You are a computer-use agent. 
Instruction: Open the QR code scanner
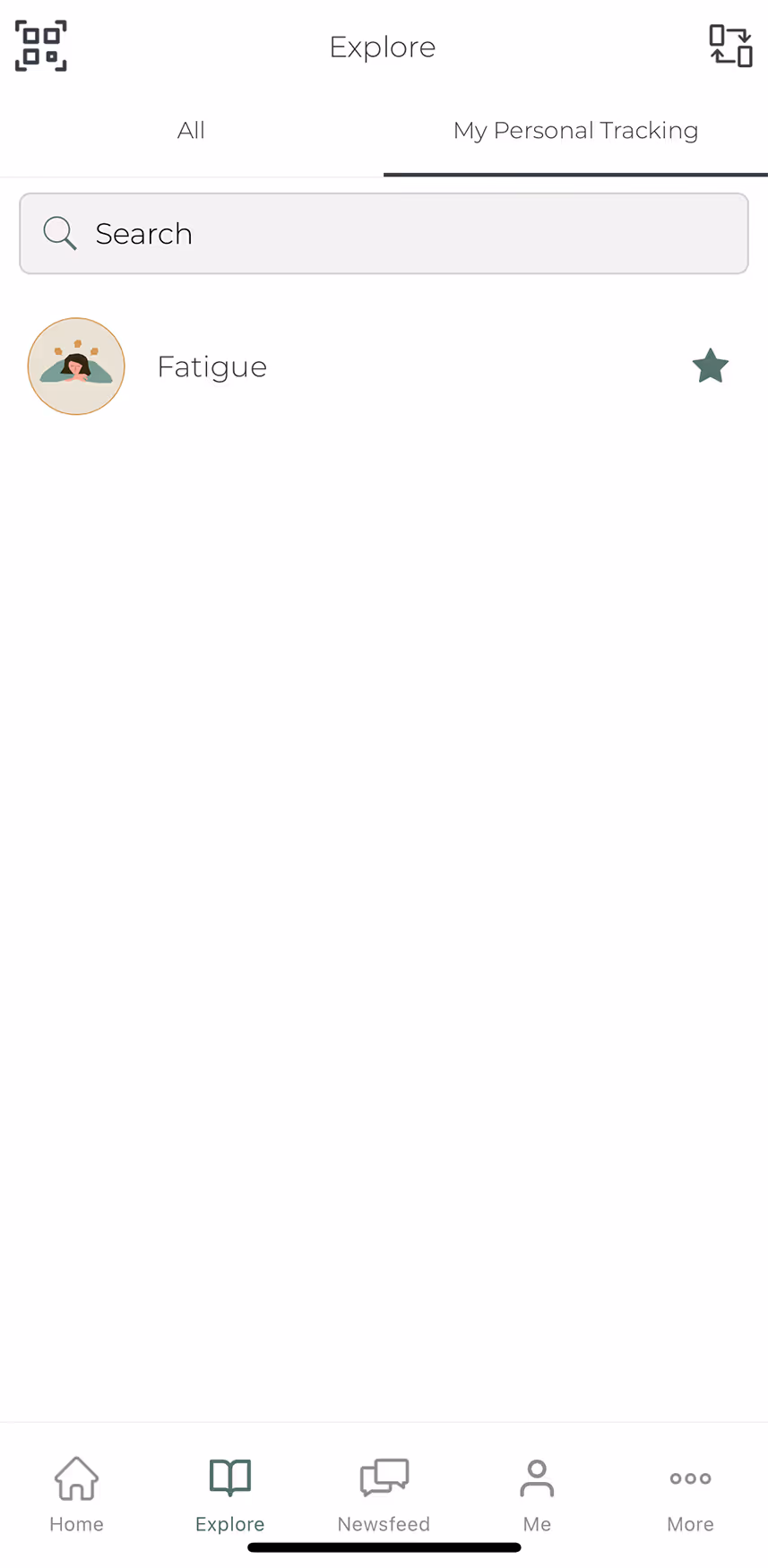[41, 46]
